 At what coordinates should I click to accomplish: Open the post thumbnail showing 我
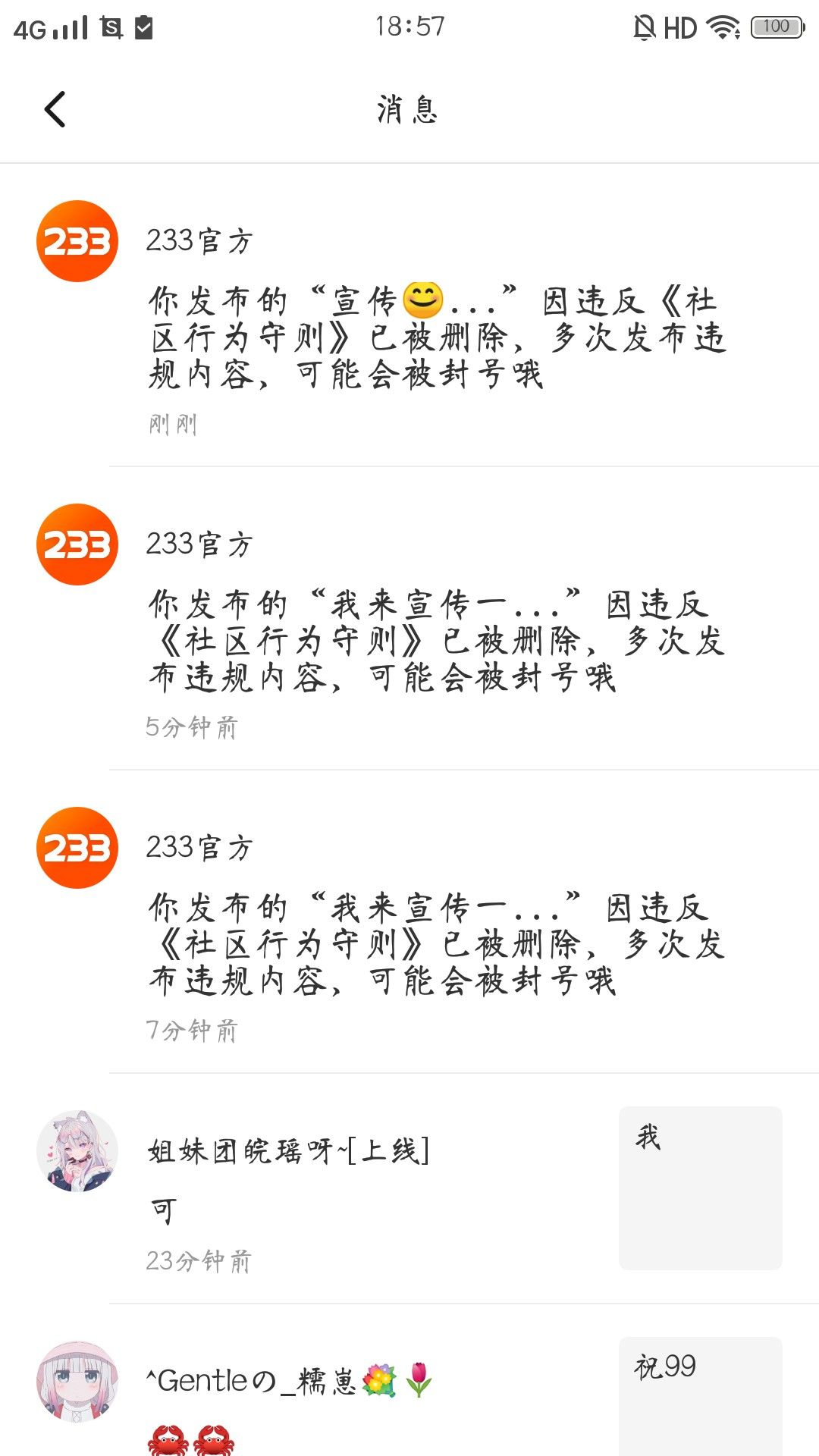(700, 1188)
